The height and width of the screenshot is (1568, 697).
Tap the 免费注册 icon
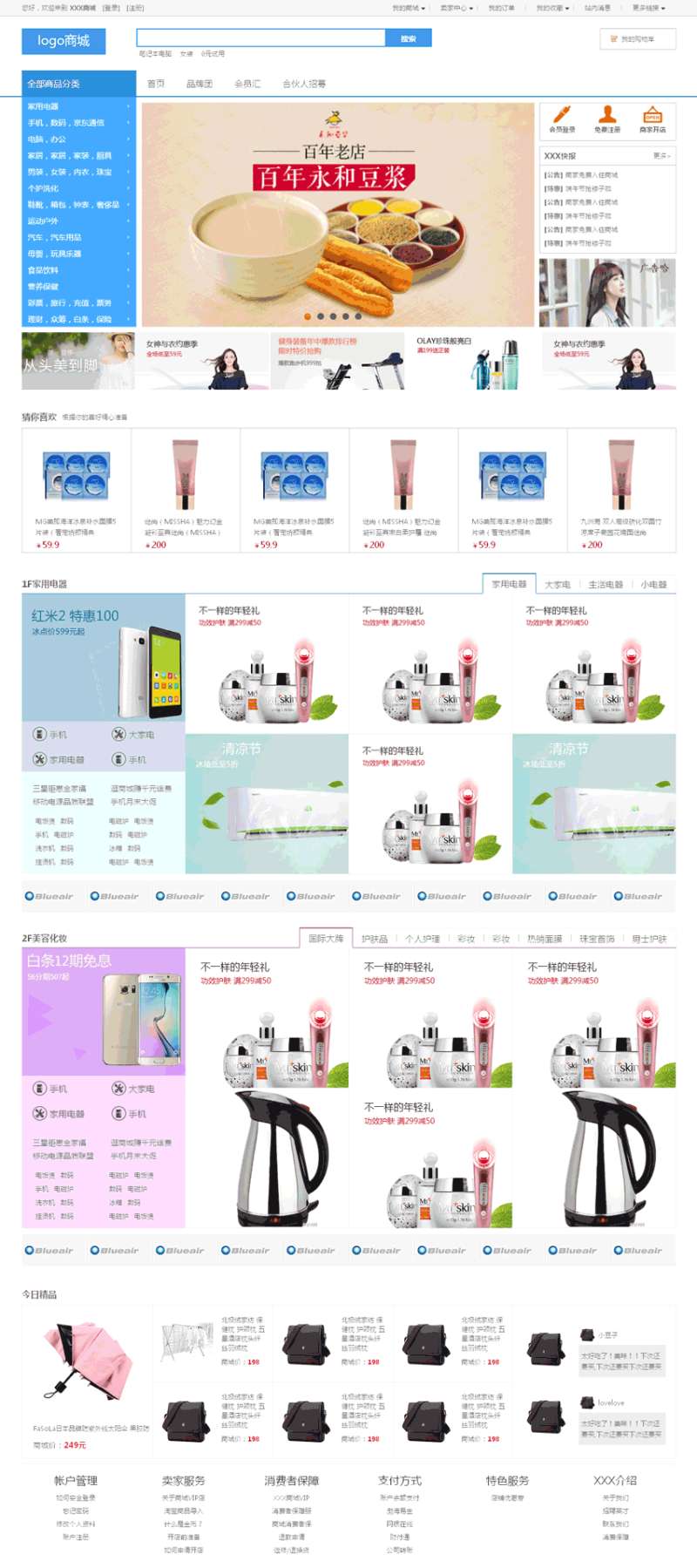pos(607,119)
